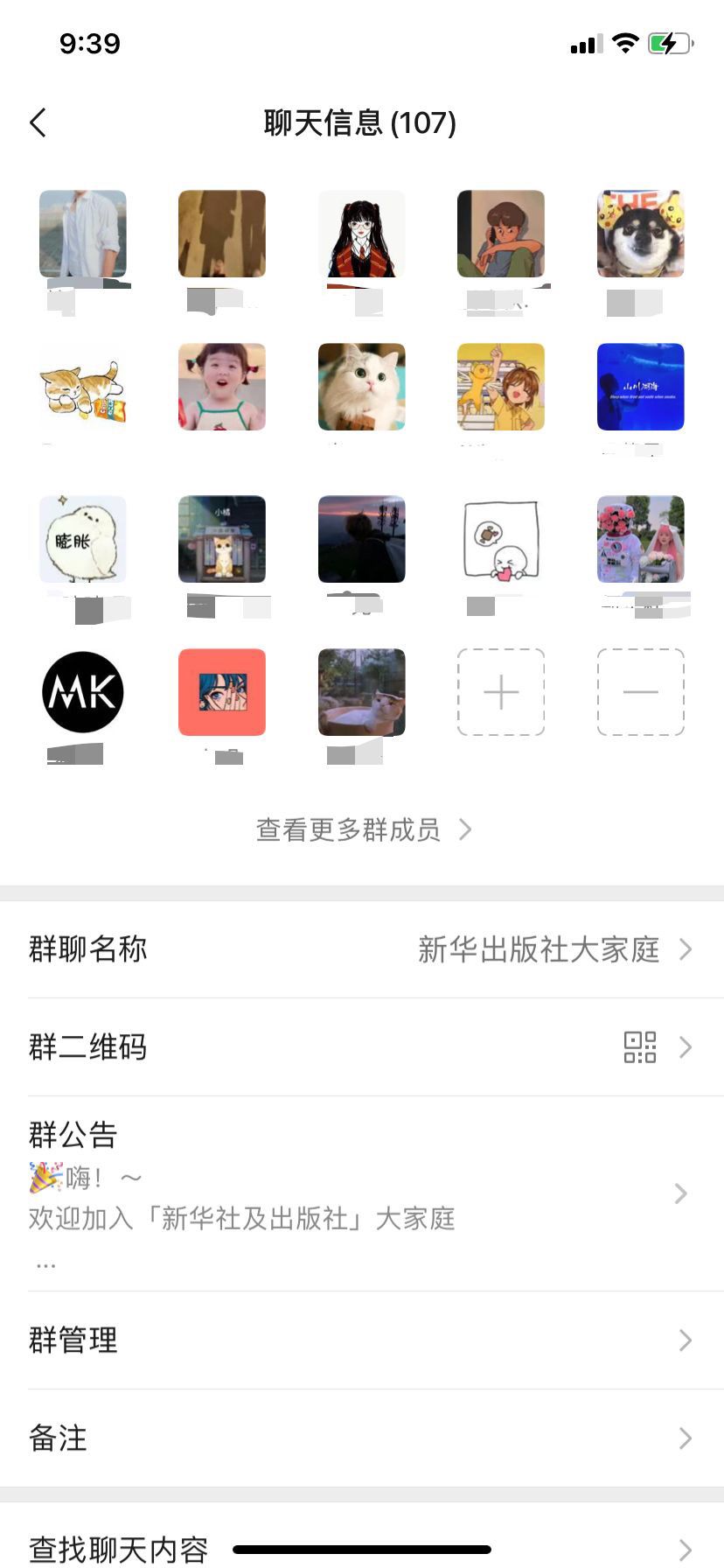Viewport: 724px width, 1568px height.
Task: View the member with the 膨胀 chick avatar
Action: pyautogui.click(x=83, y=540)
